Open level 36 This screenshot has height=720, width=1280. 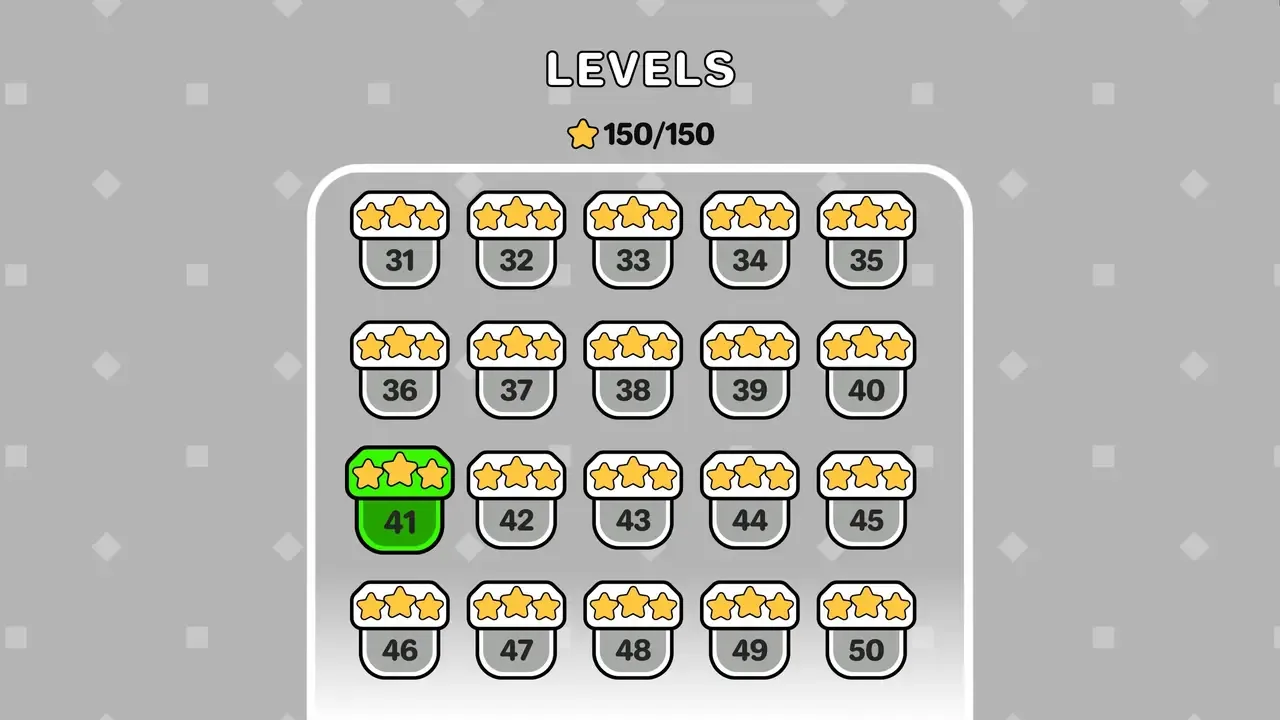tap(400, 371)
